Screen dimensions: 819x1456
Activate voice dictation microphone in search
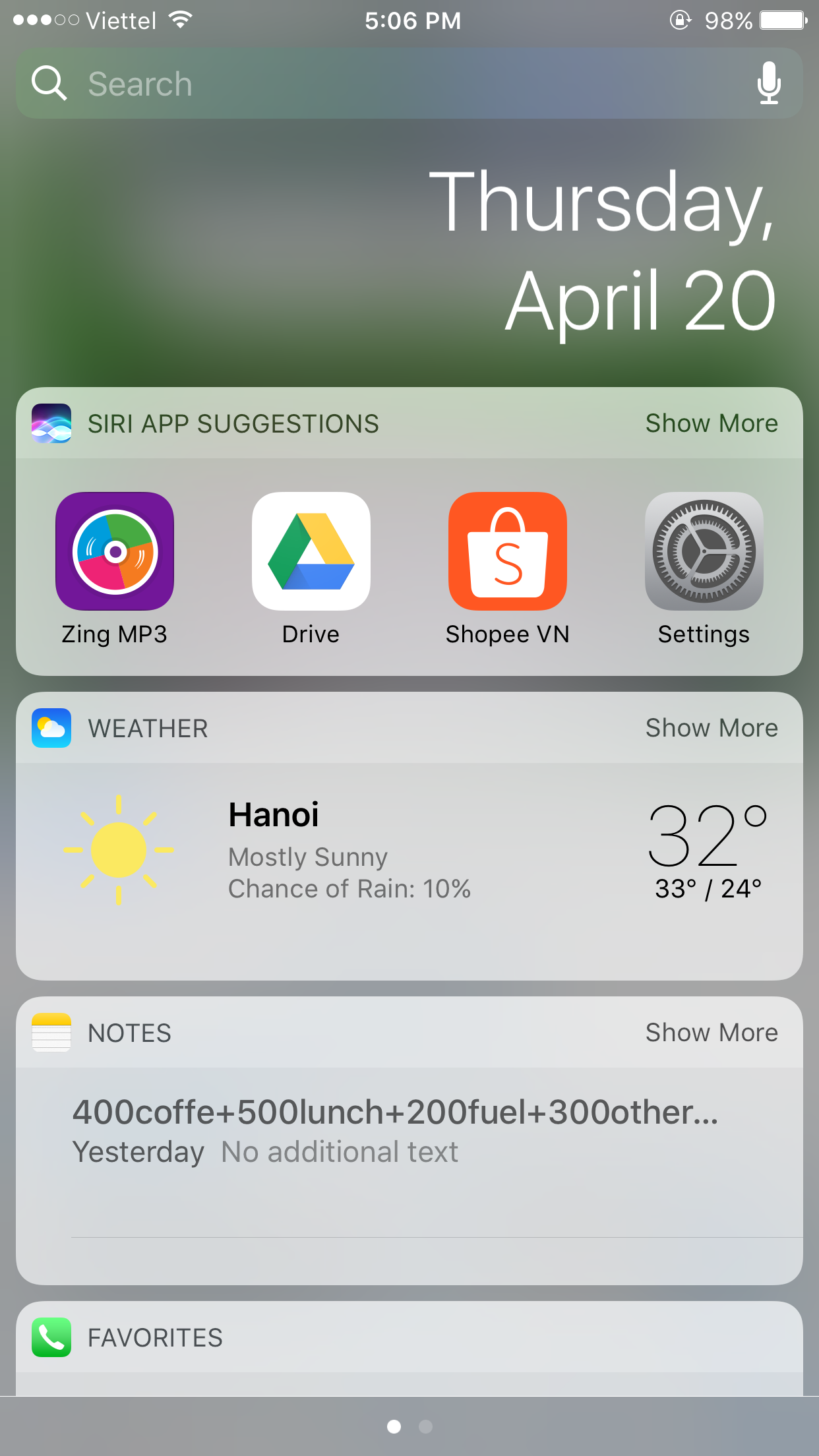(768, 84)
